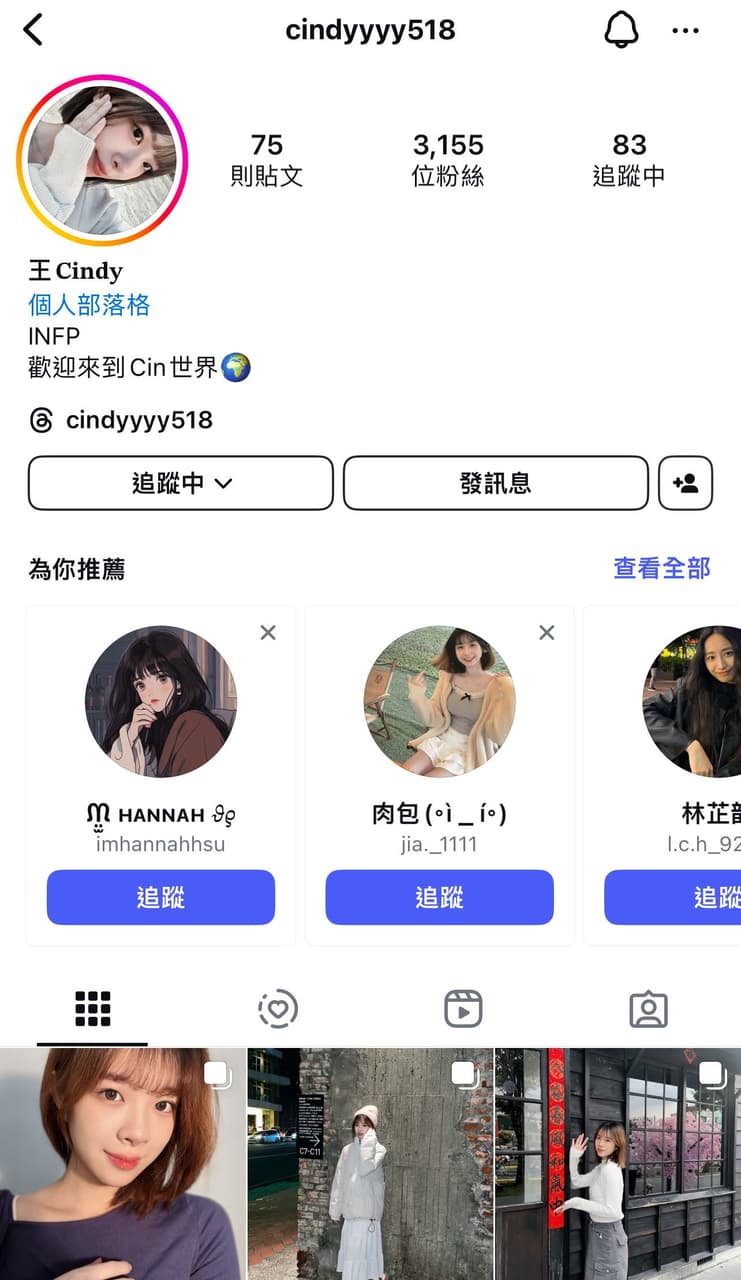
Task: Go back with the top-left arrow
Action: tap(33, 30)
